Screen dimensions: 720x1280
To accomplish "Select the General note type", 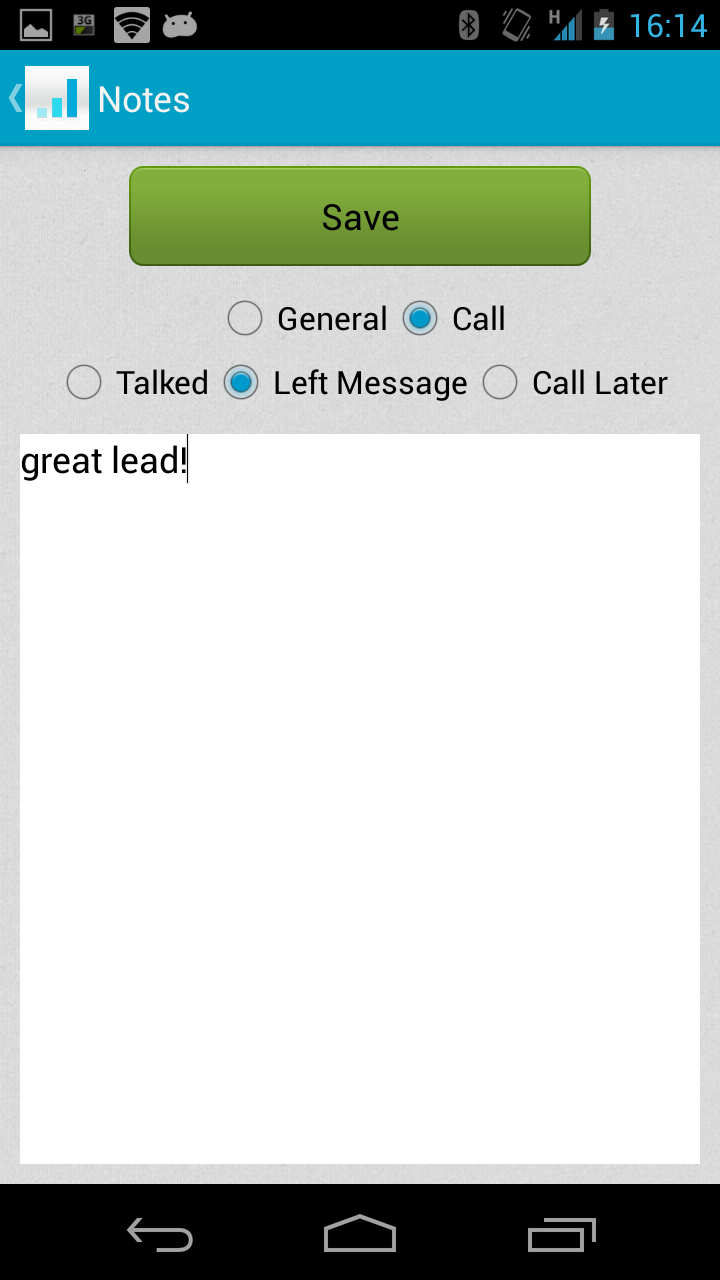I will pos(245,319).
